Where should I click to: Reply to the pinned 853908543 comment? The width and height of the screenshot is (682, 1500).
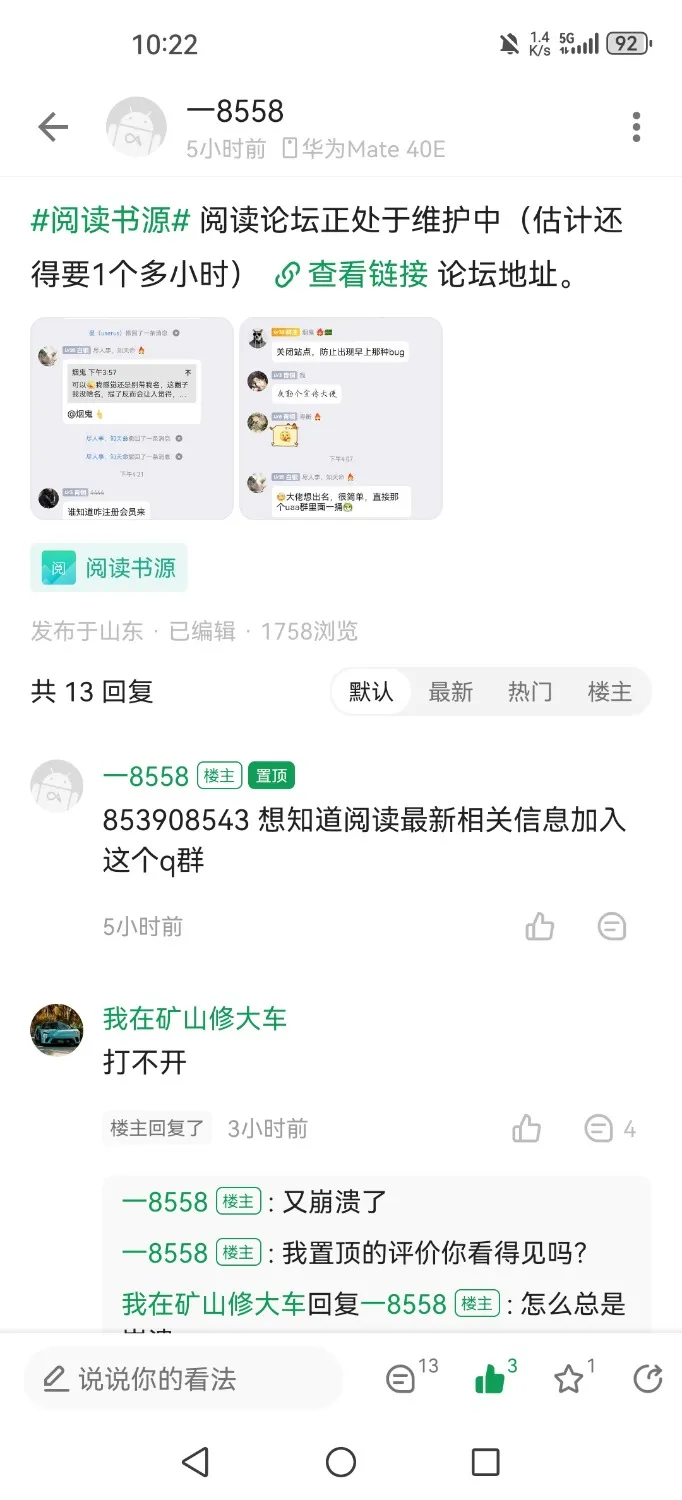pos(612,927)
